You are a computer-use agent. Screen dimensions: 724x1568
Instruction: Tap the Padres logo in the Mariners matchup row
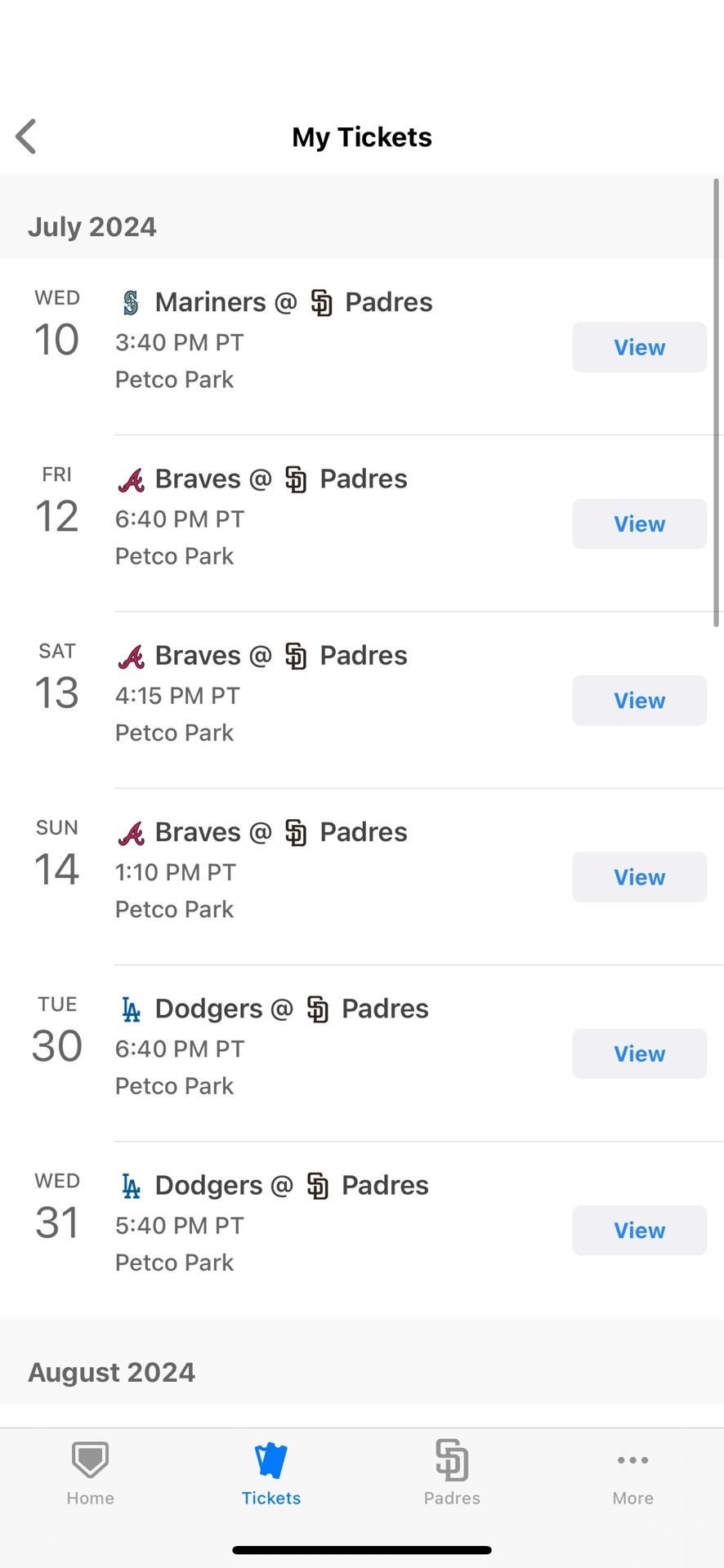click(x=322, y=302)
